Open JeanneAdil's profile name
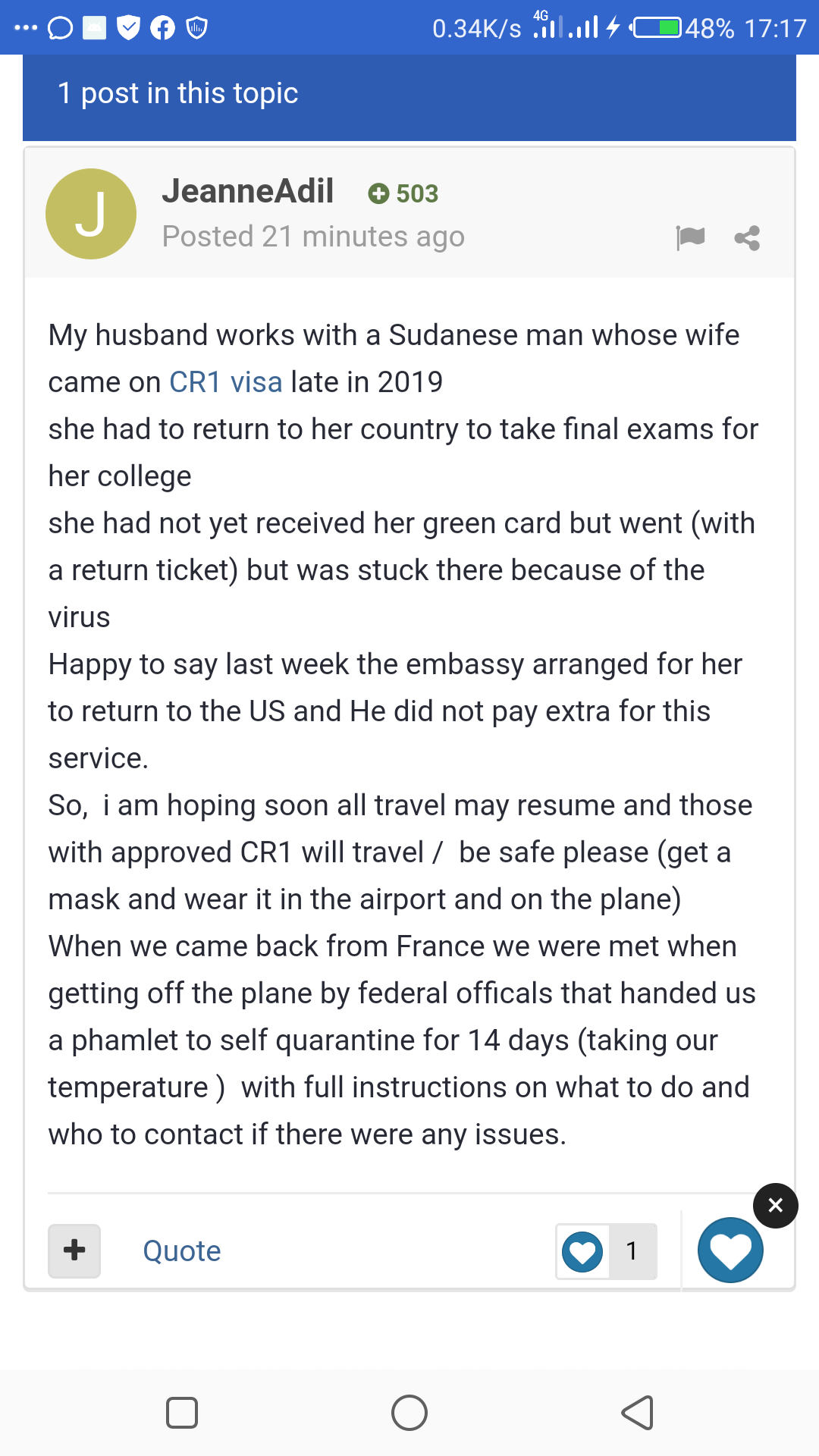 248,191
